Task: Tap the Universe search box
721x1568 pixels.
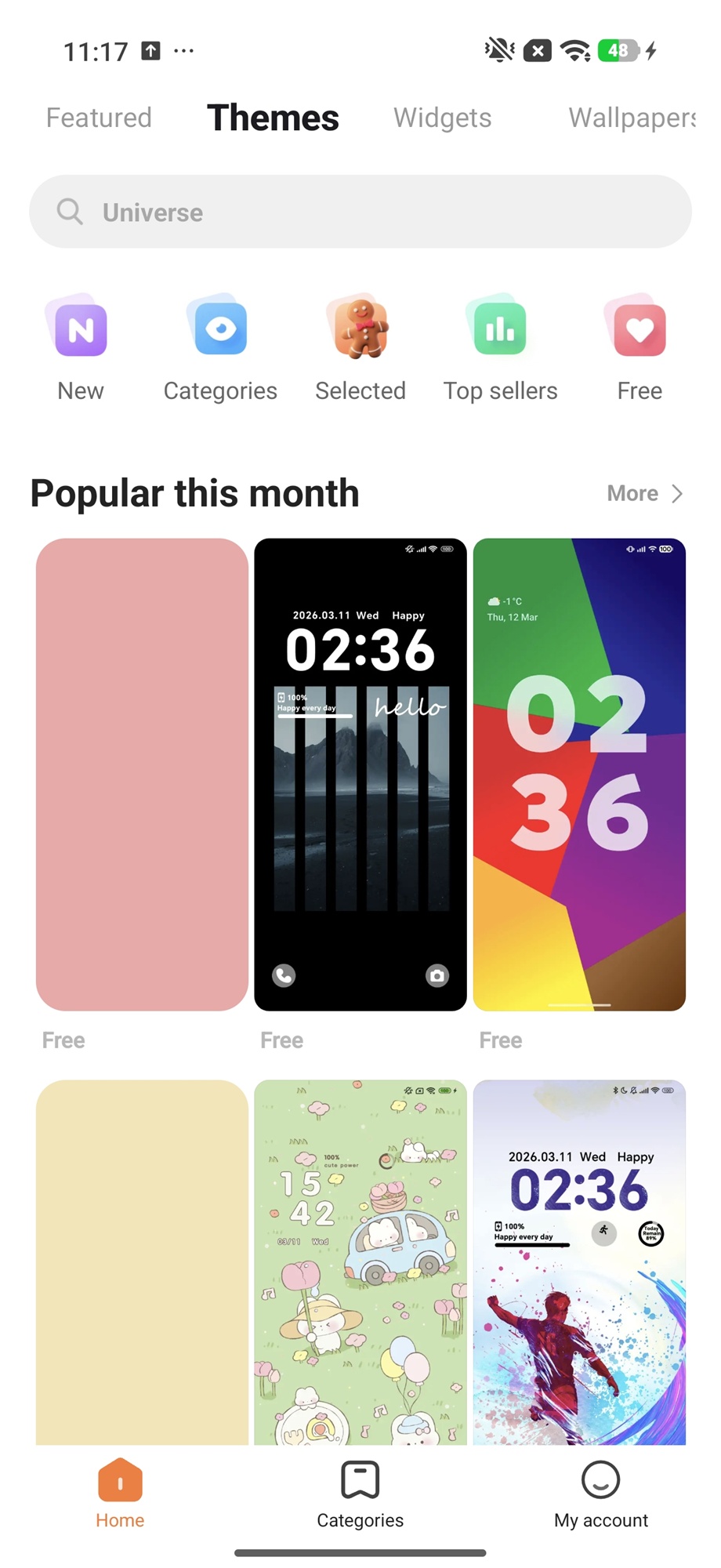Action: click(360, 212)
